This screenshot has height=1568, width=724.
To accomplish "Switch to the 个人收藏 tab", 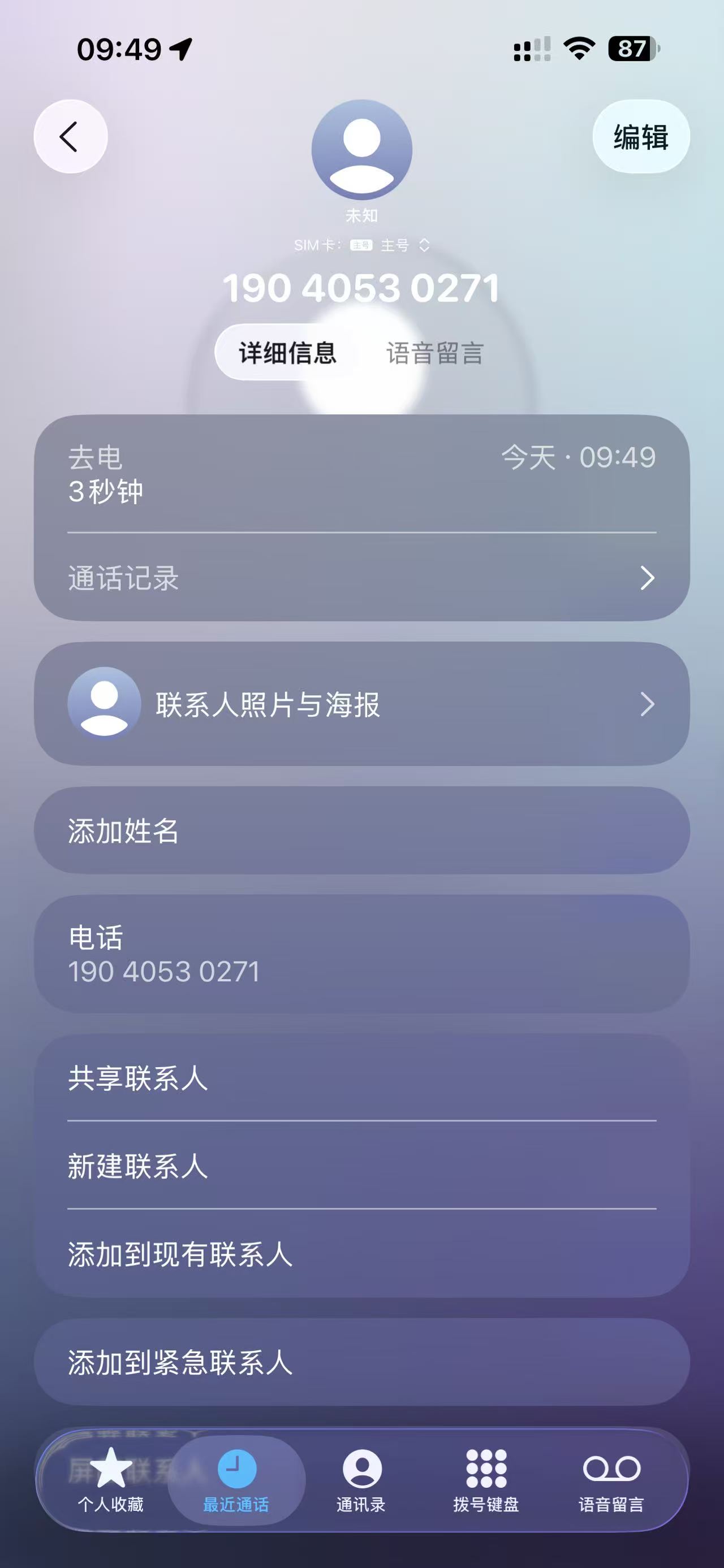I will point(111,1479).
